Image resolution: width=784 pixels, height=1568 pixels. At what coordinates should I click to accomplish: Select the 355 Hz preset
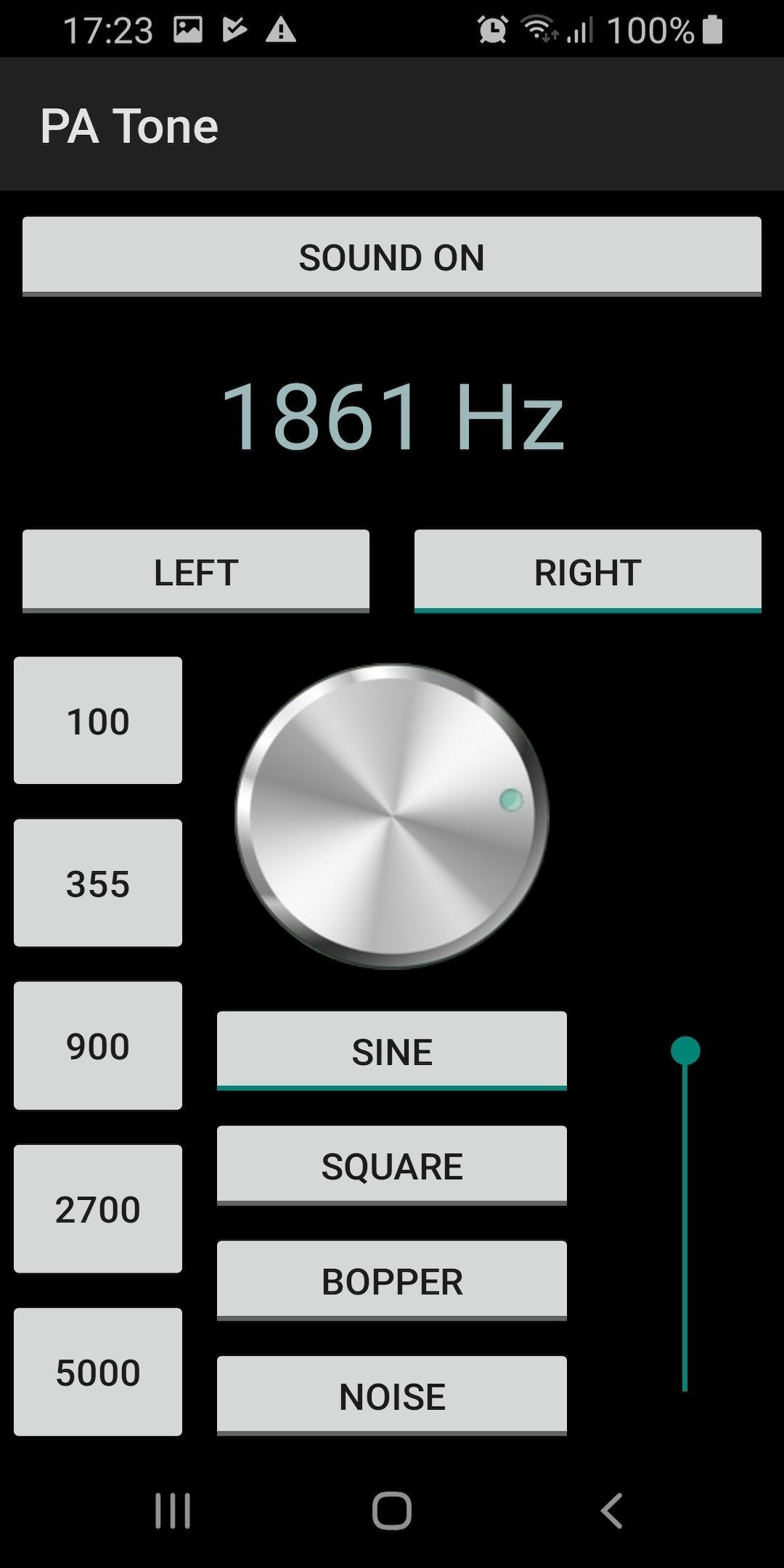tap(97, 883)
